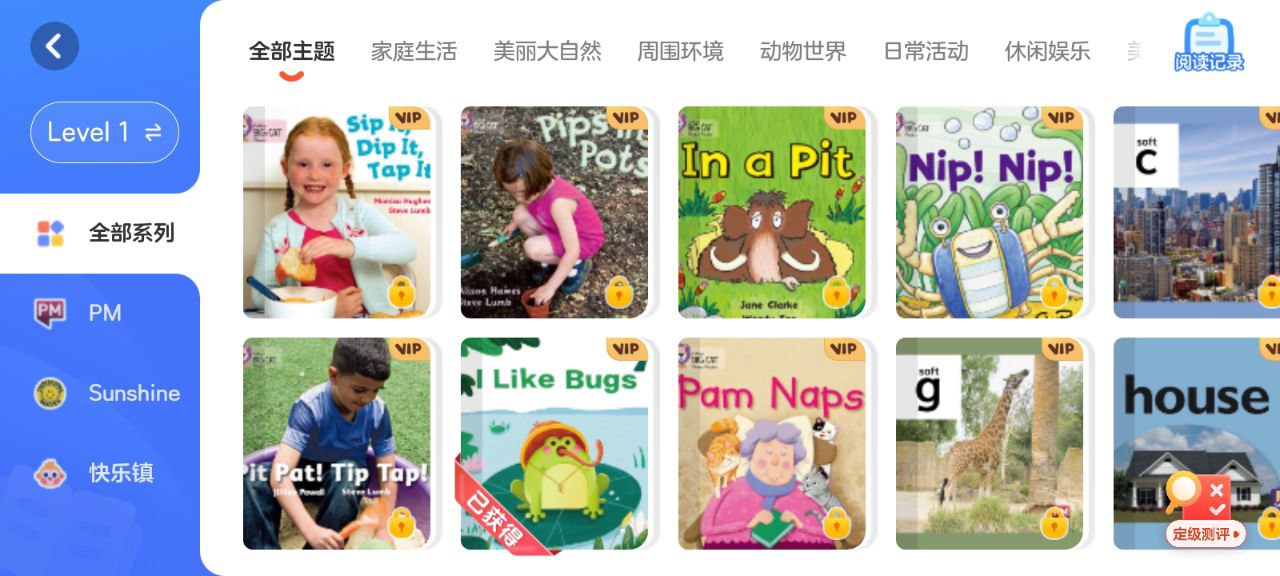Go back with the arrow button
The height and width of the screenshot is (576, 1280).
point(54,46)
